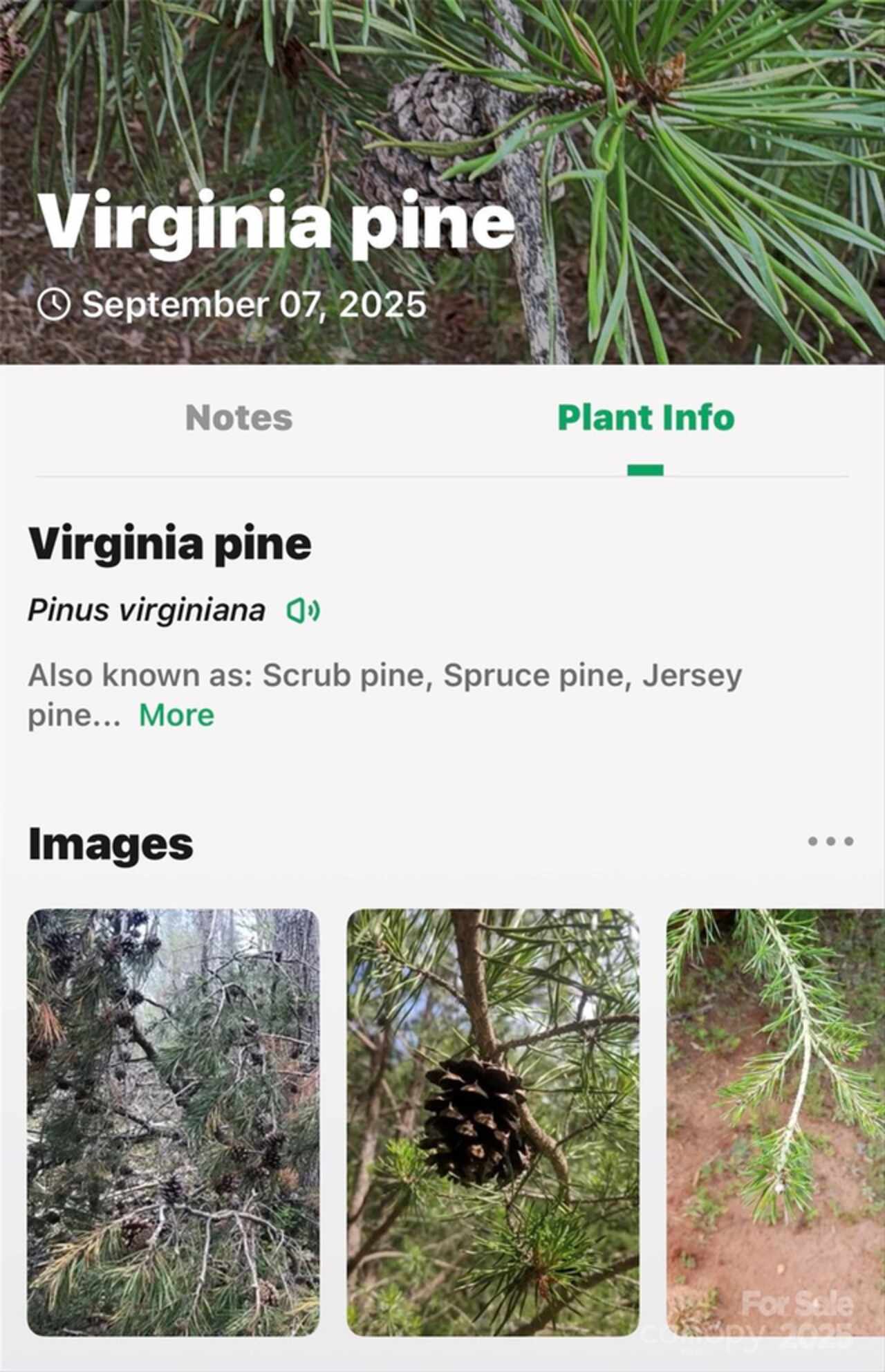Open the More disclosure for plant aliases

click(x=175, y=714)
